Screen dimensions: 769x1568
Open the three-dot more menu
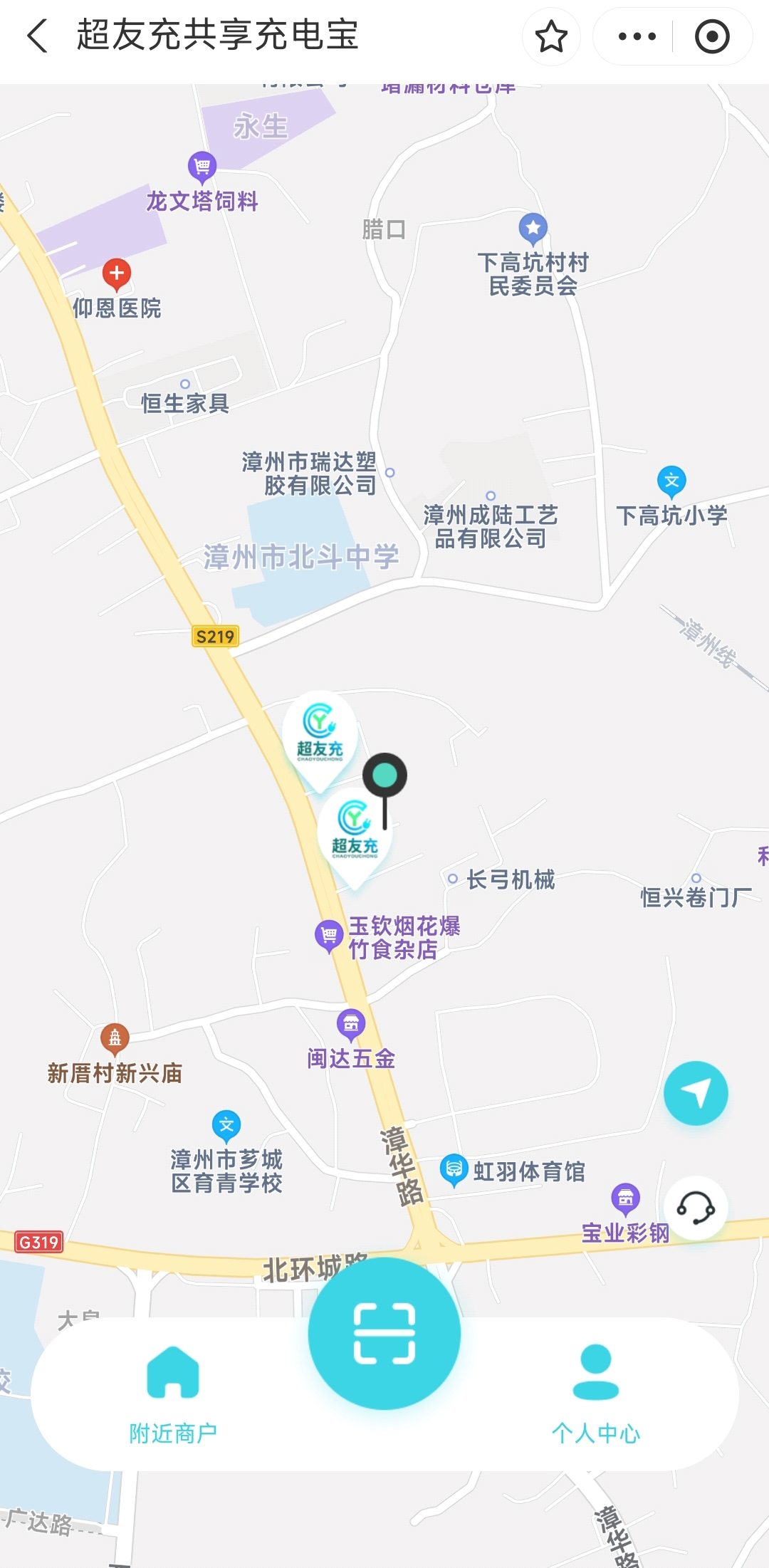click(x=637, y=36)
